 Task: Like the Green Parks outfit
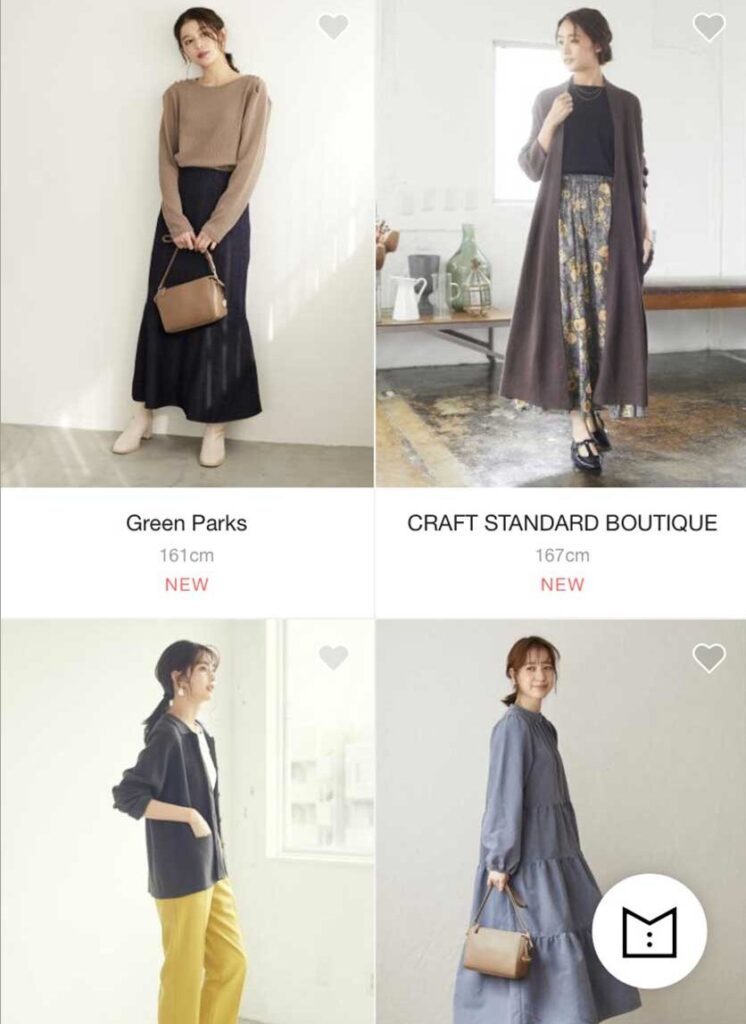coord(333,27)
